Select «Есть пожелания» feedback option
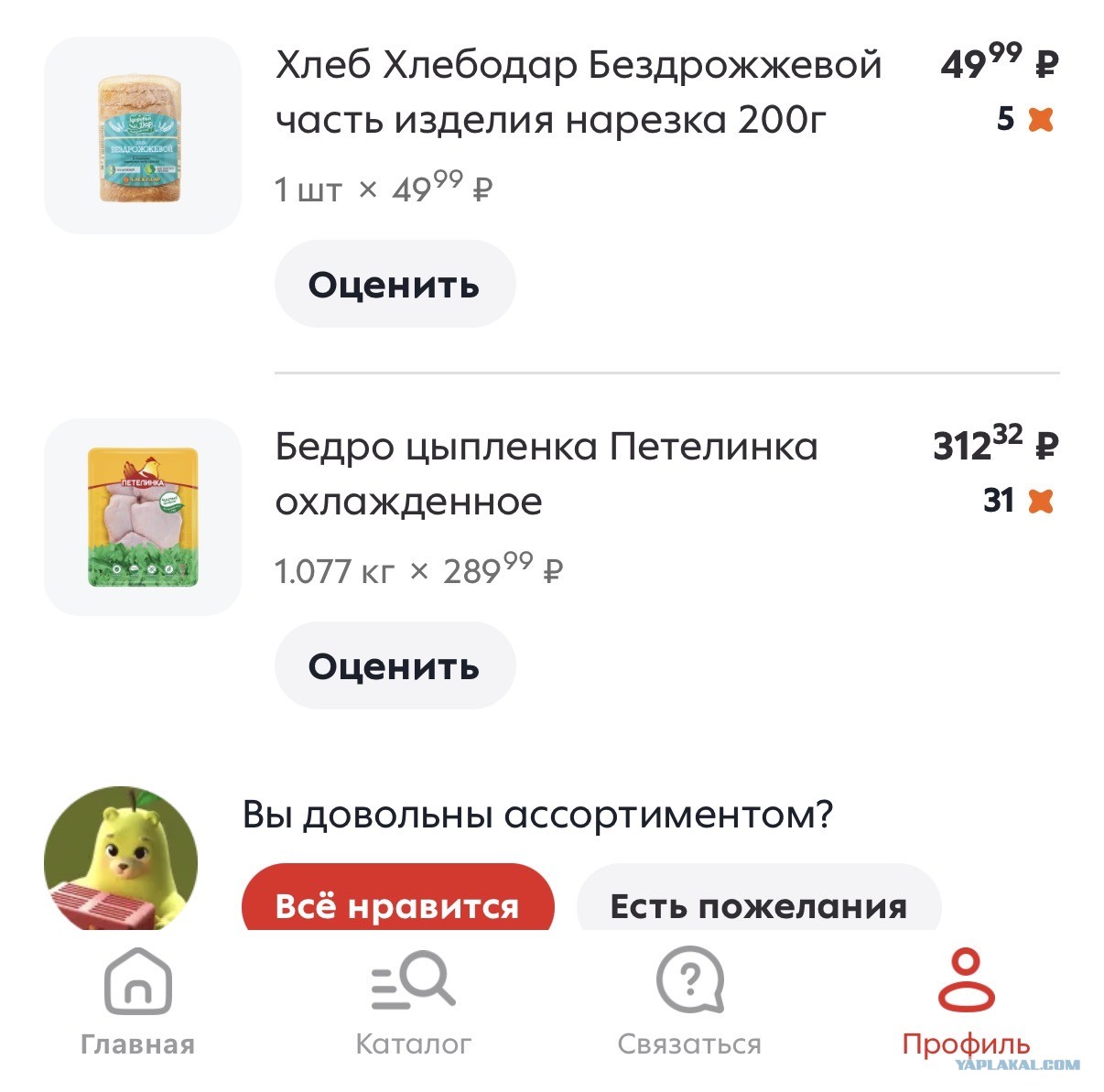This screenshot has width=1104, height=1092. [758, 904]
